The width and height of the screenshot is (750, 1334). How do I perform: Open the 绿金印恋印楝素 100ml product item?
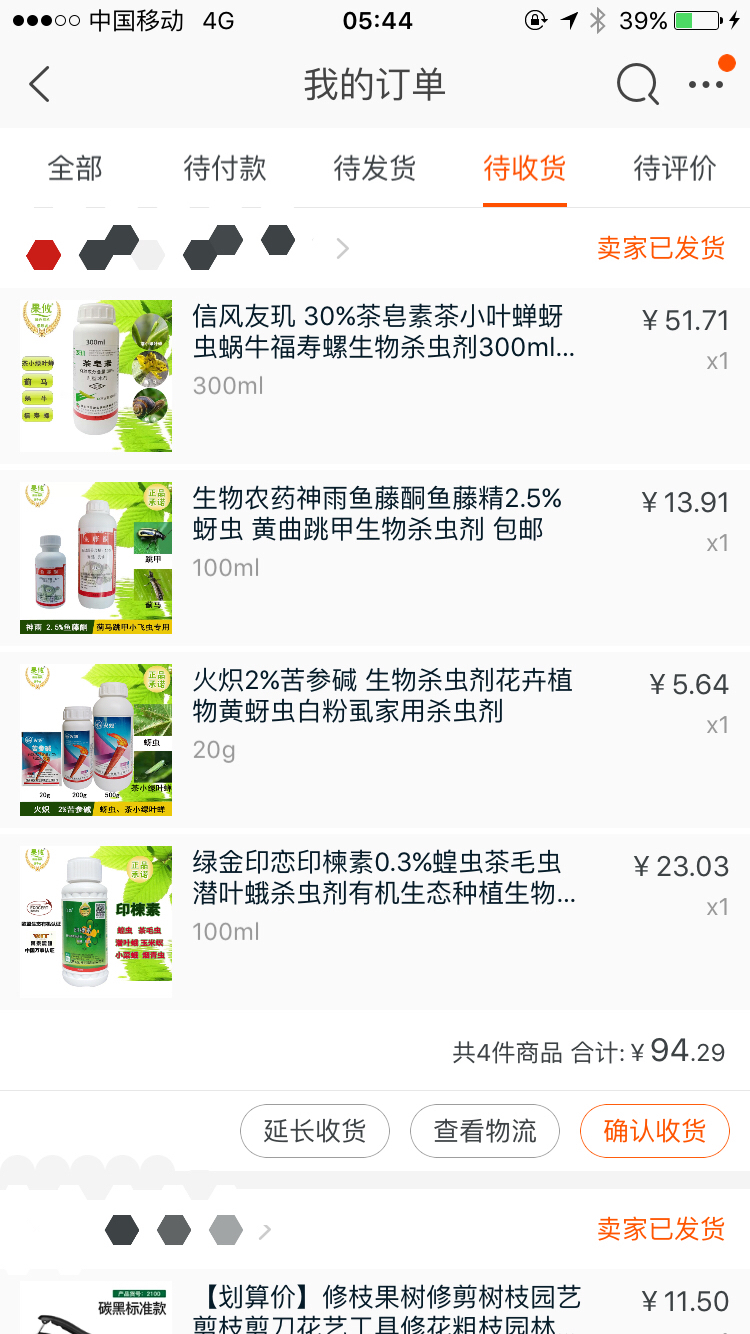pyautogui.click(x=375, y=921)
